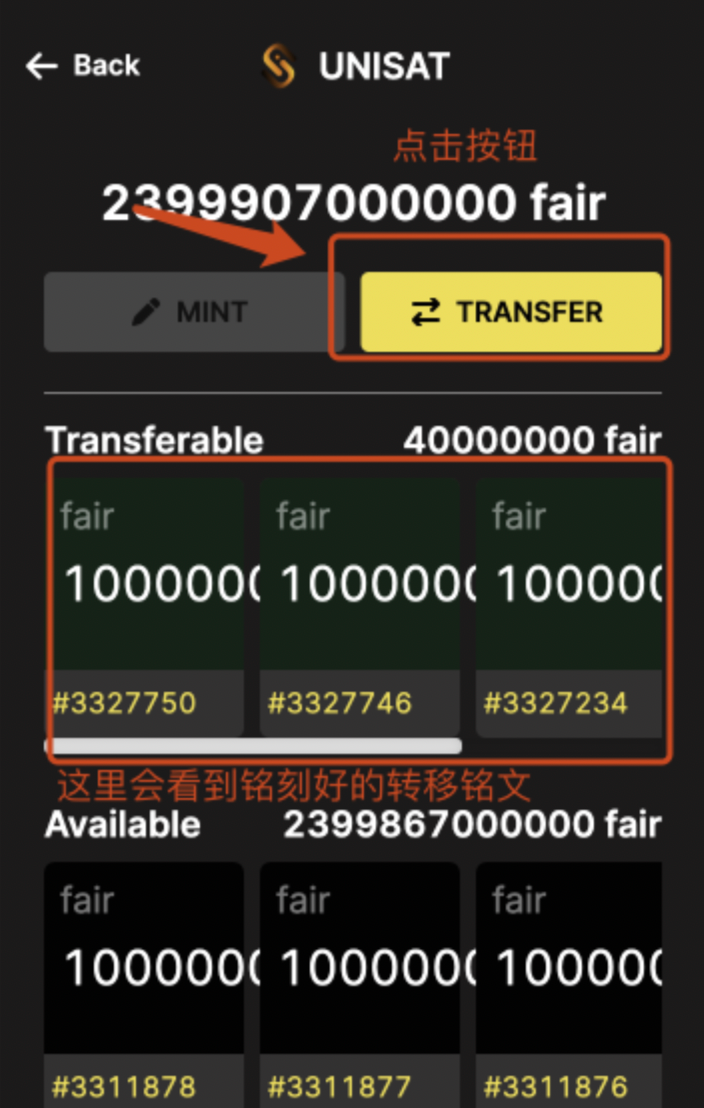Viewport: 704px width, 1108px height.
Task: Open transferable inscription #3327234
Action: (x=568, y=605)
